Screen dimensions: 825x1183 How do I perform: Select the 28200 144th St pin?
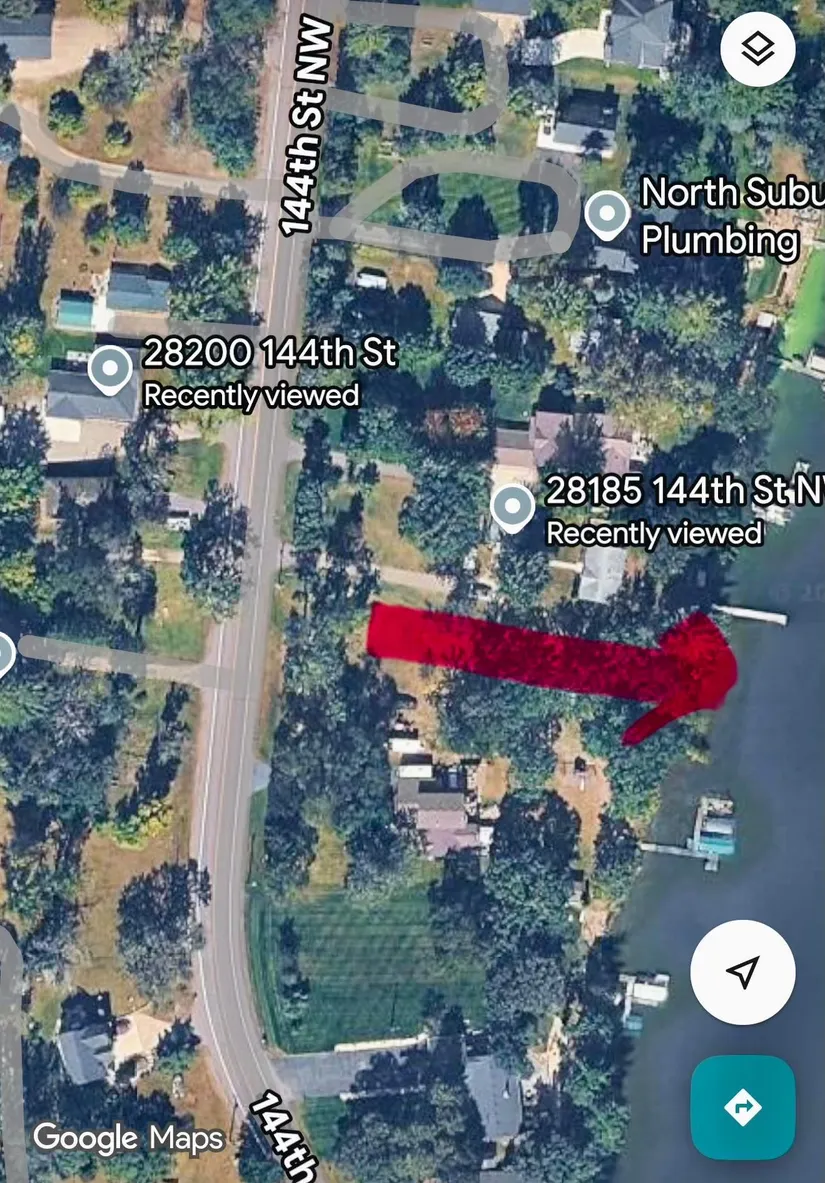110,370
